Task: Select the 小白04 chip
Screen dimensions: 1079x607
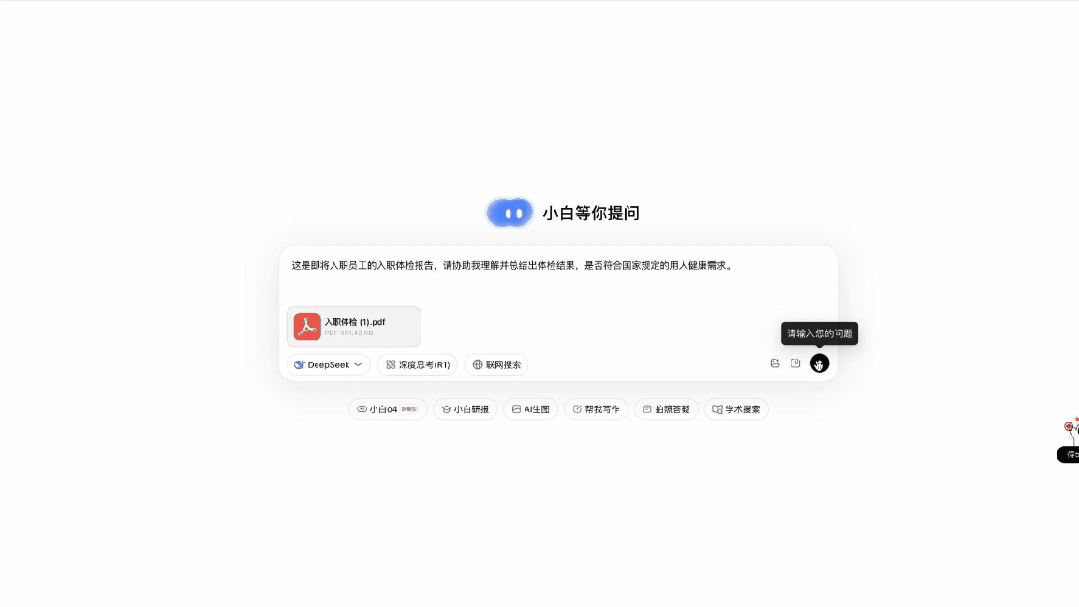Action: tap(387, 409)
